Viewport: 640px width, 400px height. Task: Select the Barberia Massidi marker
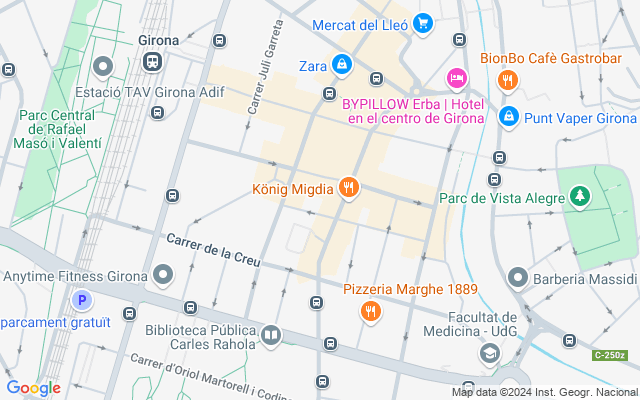pyautogui.click(x=518, y=277)
